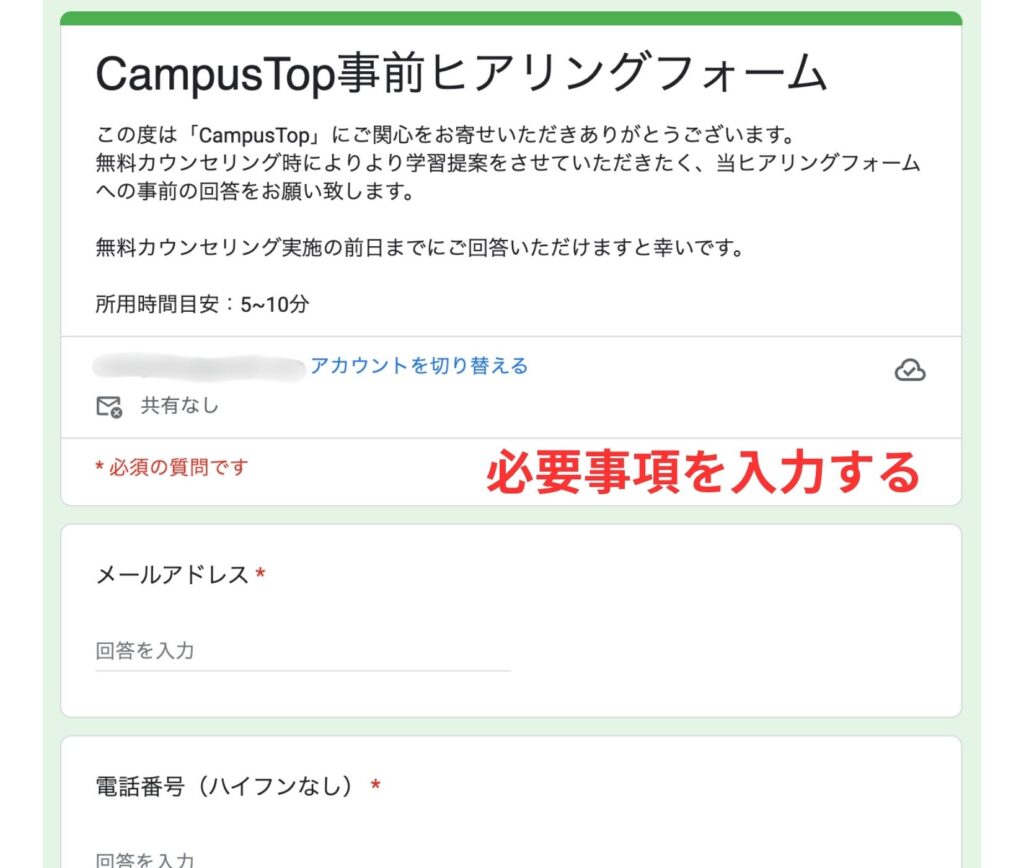Image resolution: width=1024 pixels, height=868 pixels.
Task: Focus the メールアドレス answer field
Action: tap(302, 651)
